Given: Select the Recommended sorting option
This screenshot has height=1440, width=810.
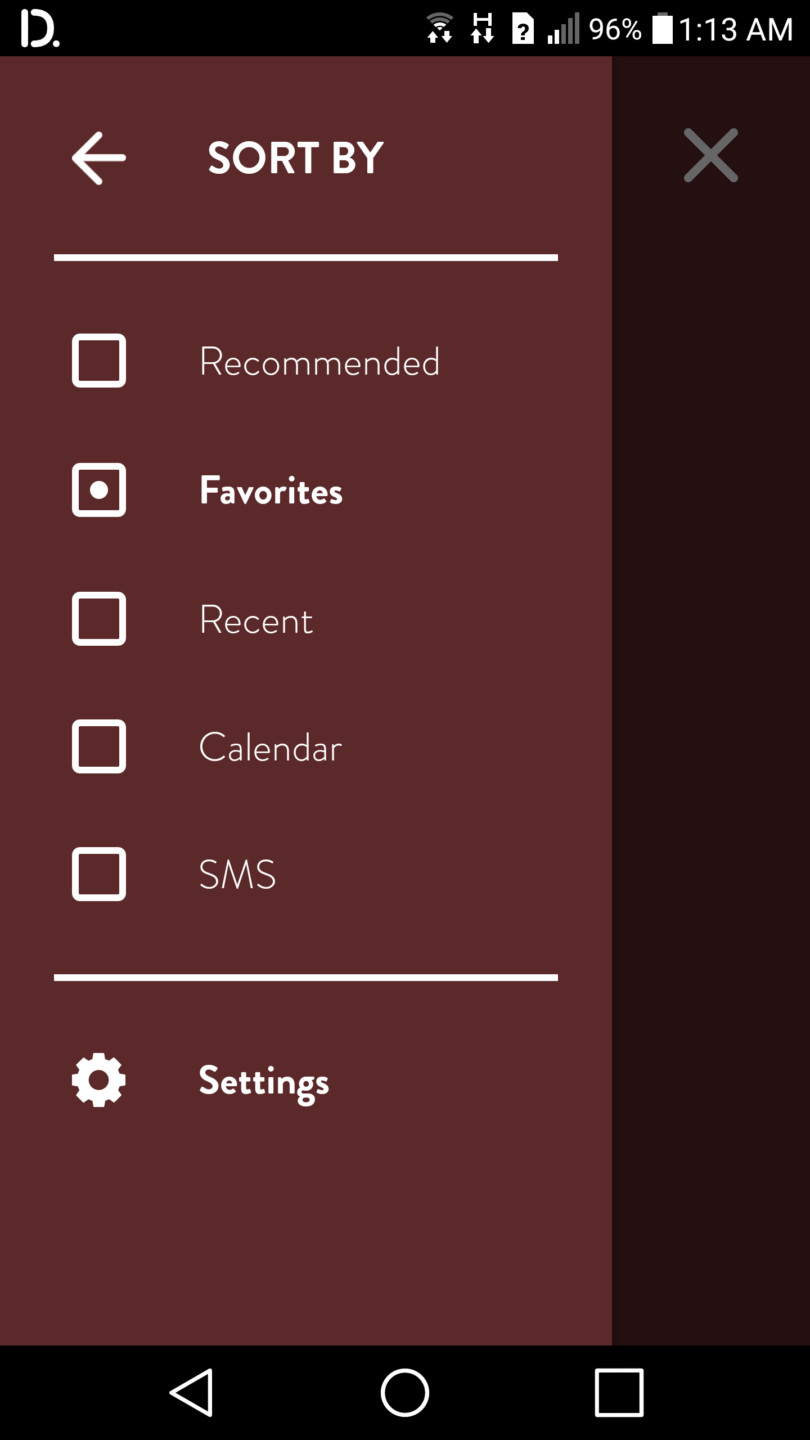Looking at the screenshot, I should (99, 360).
